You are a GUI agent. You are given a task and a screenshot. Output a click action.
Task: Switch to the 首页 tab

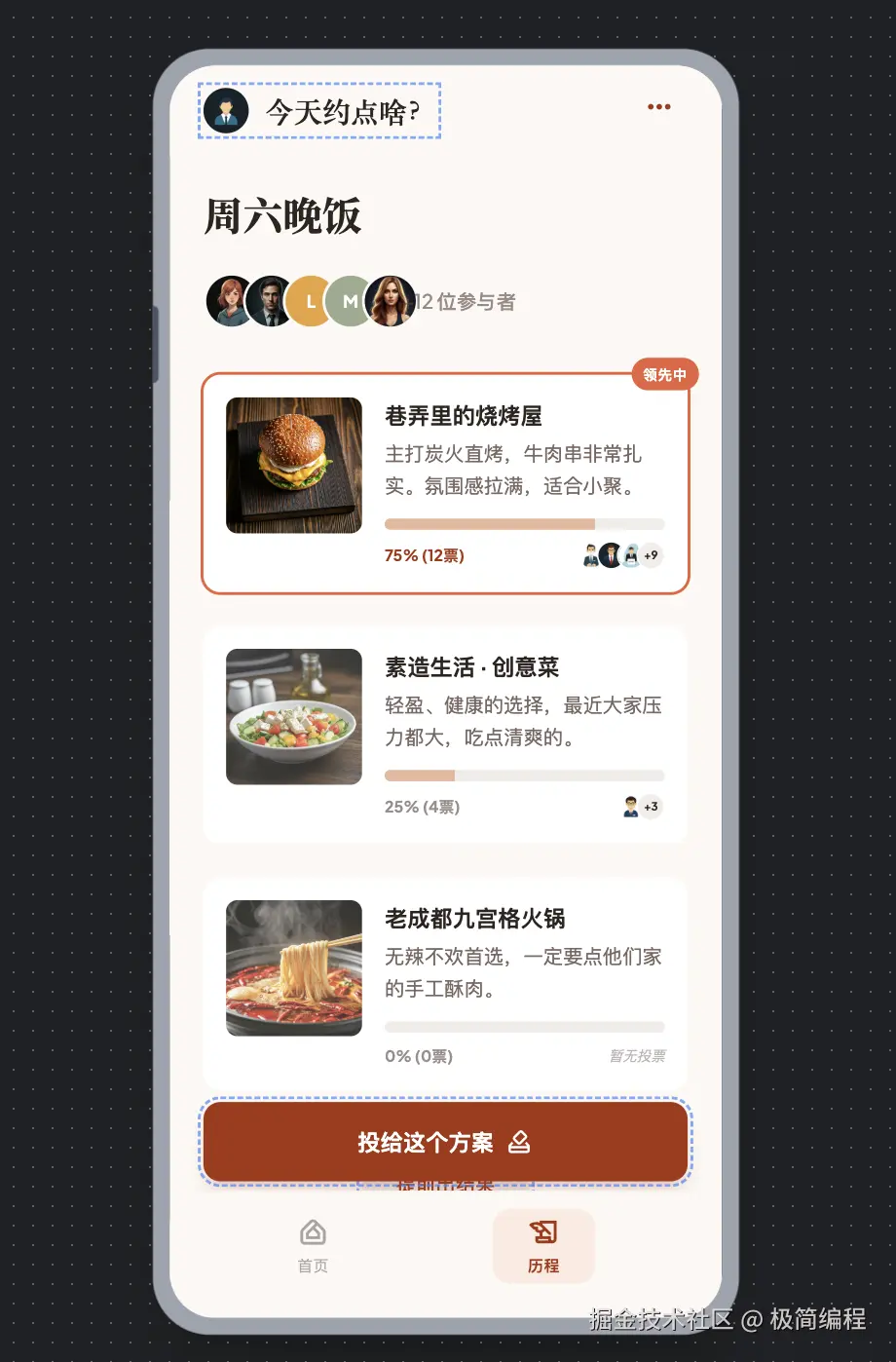(x=313, y=1245)
